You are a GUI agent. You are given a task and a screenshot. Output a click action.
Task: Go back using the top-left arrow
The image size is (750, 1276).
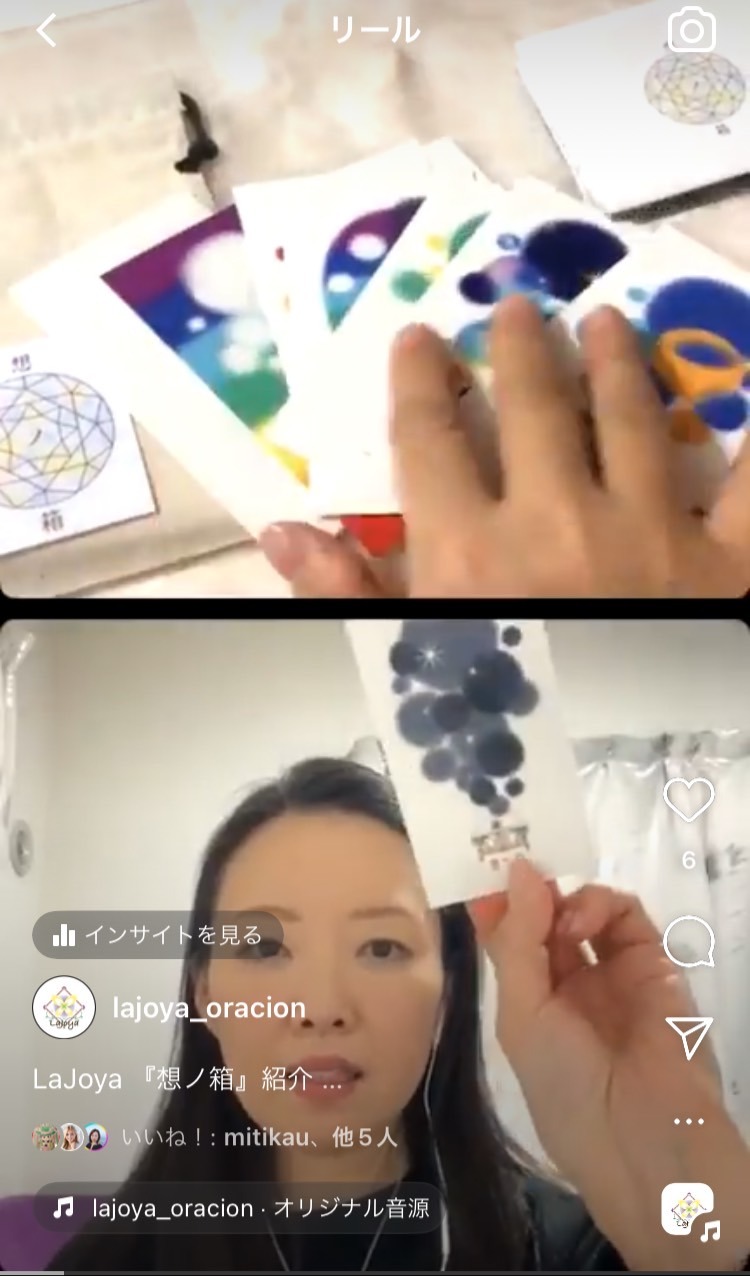[x=47, y=31]
